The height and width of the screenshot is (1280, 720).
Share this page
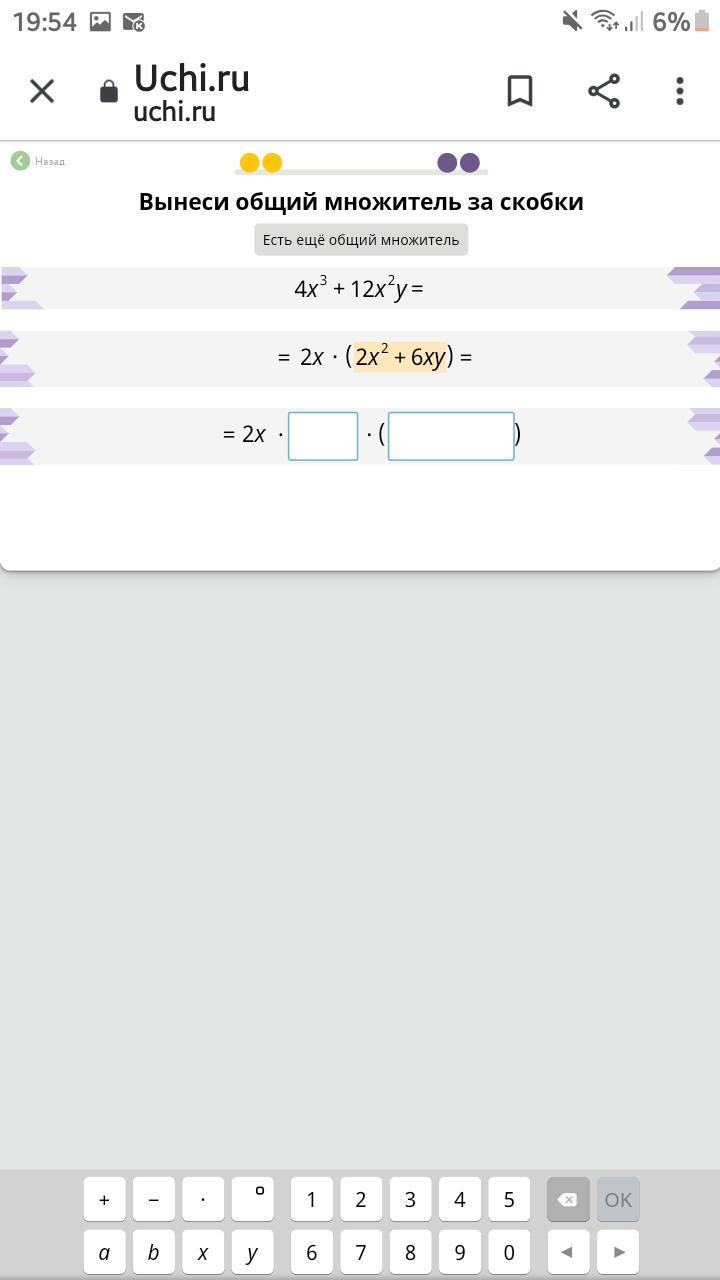click(x=604, y=91)
